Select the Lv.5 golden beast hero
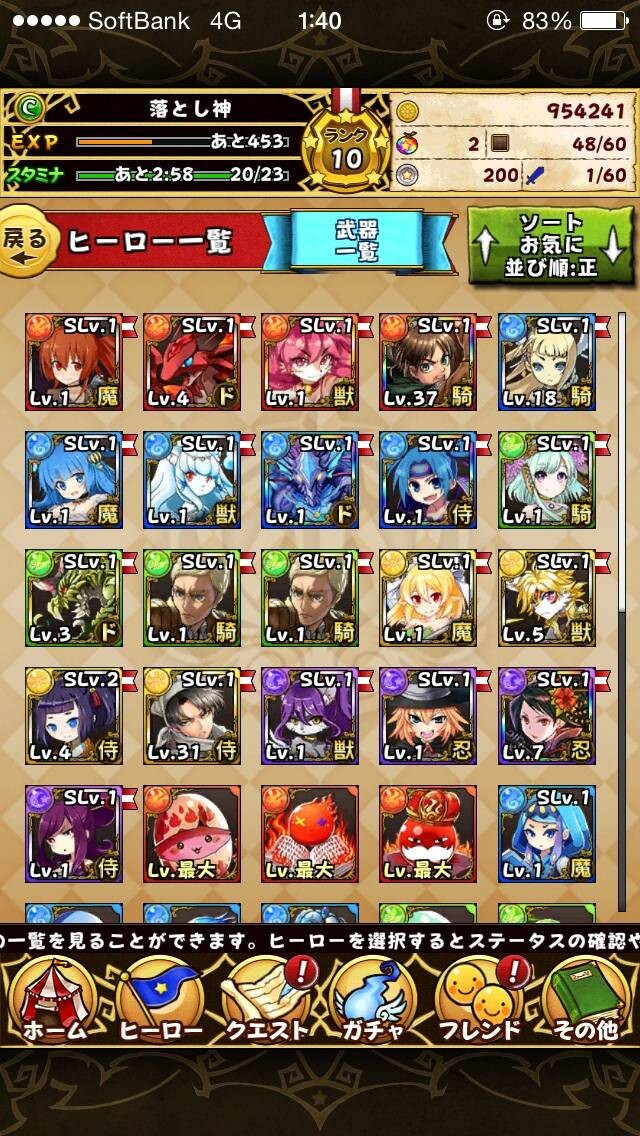 [x=547, y=598]
